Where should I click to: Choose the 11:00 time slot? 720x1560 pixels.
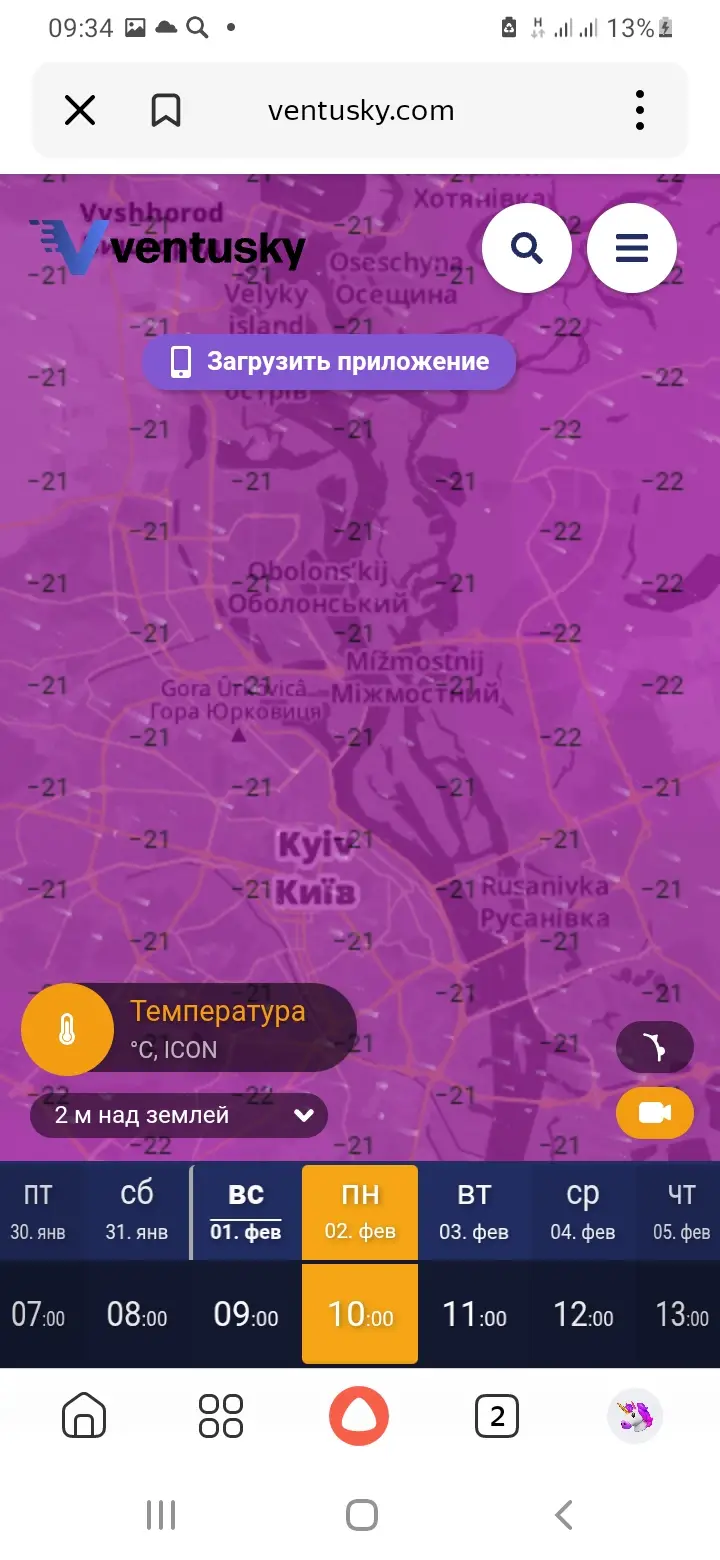click(474, 1314)
